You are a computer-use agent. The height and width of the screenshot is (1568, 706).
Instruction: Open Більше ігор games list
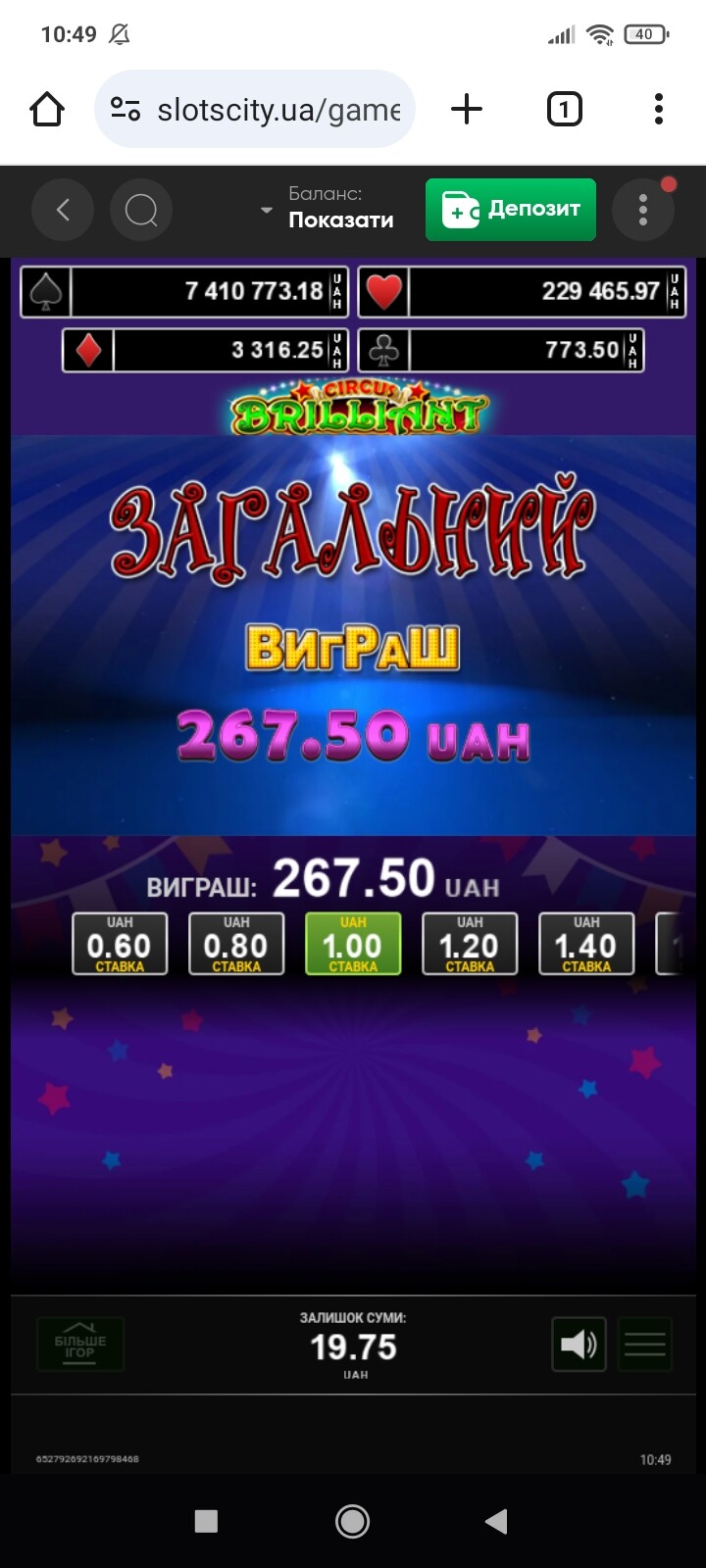(x=80, y=1346)
